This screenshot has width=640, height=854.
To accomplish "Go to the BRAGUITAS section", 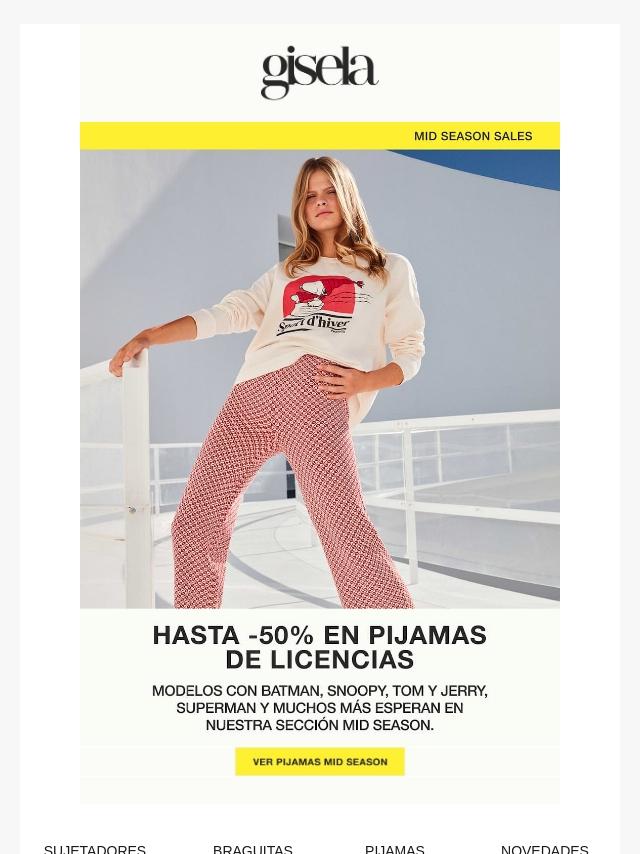I will click(x=253, y=848).
